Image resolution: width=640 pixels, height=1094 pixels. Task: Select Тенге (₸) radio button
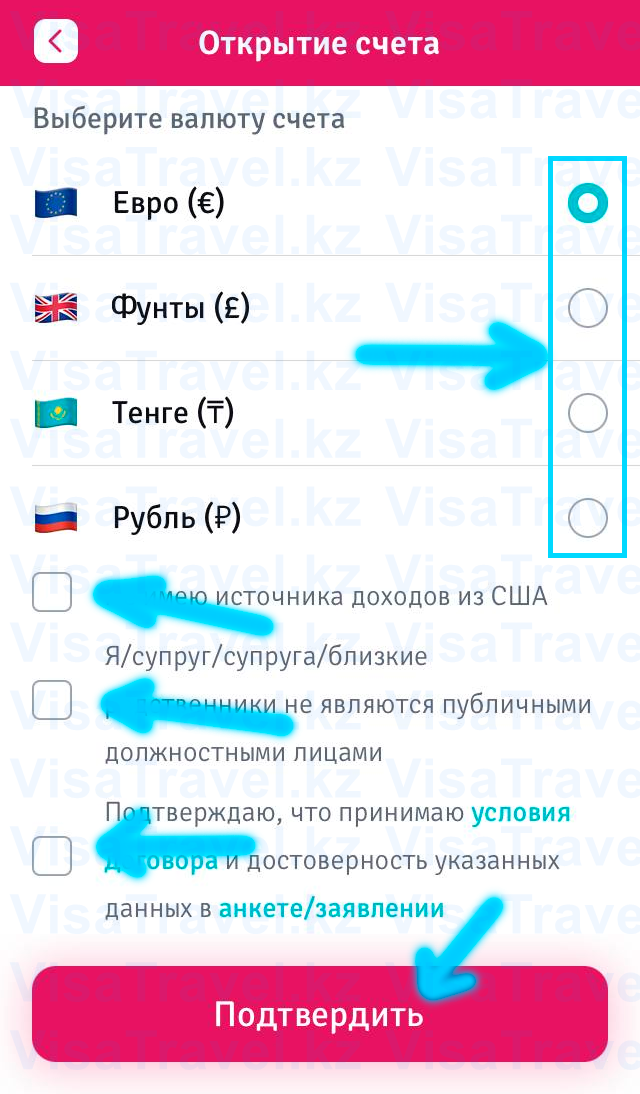(588, 414)
